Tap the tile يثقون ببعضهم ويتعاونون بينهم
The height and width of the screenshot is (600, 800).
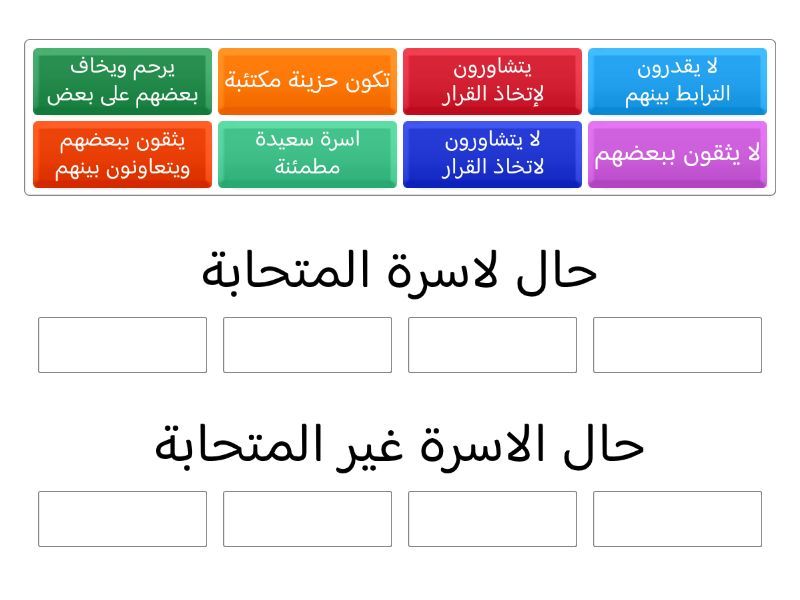coord(122,155)
